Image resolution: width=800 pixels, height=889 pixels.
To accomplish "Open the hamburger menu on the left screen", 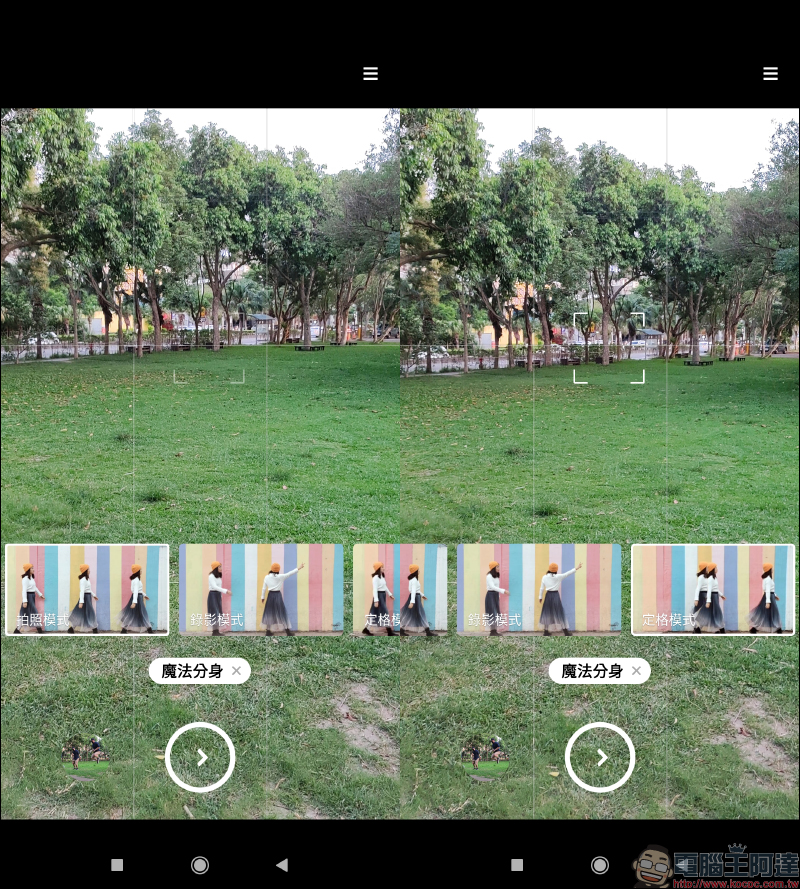I will click(370, 73).
